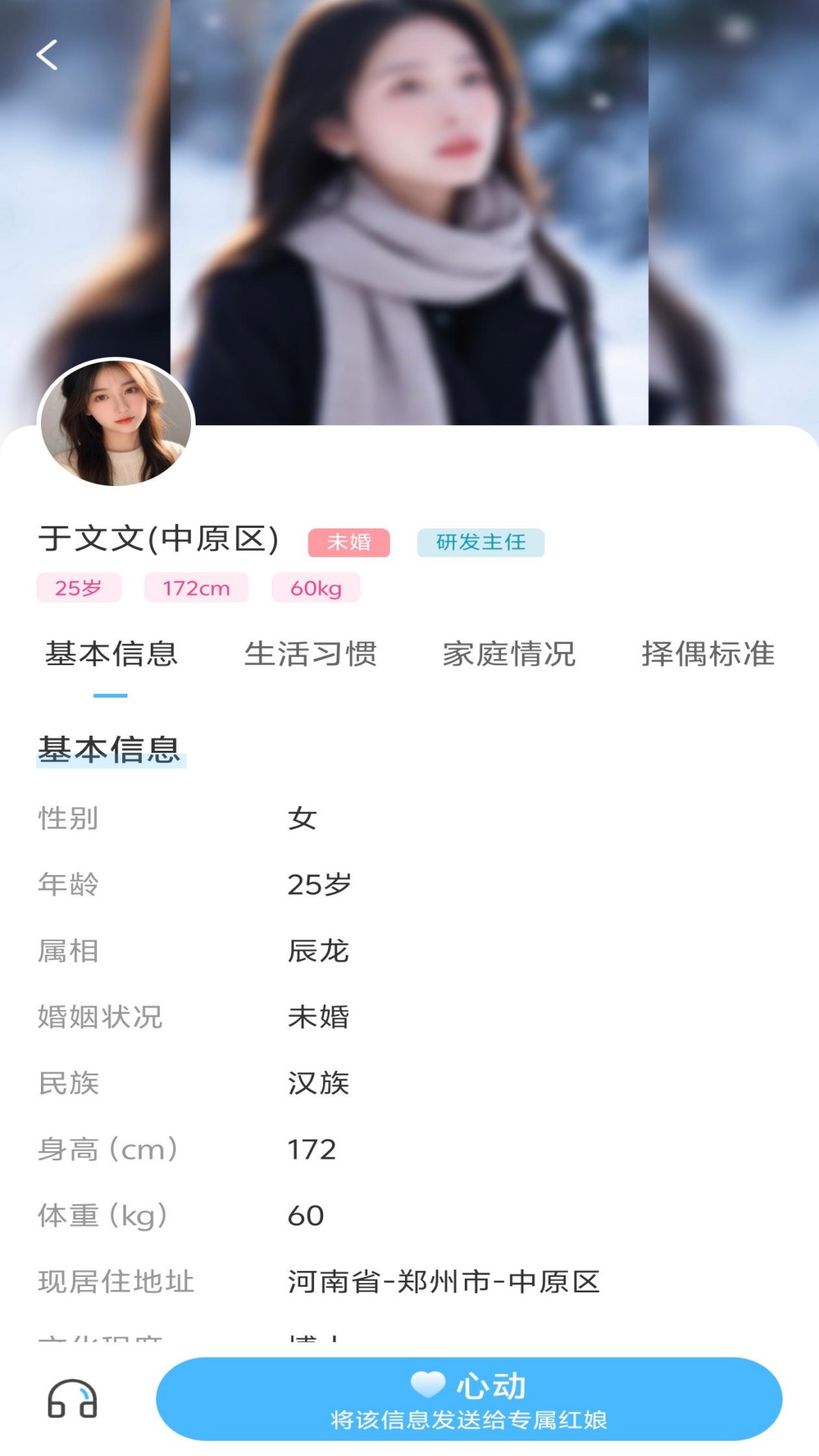The height and width of the screenshot is (1456, 819).
Task: Tap the 属相 row showing 辰龙
Action: 317,950
